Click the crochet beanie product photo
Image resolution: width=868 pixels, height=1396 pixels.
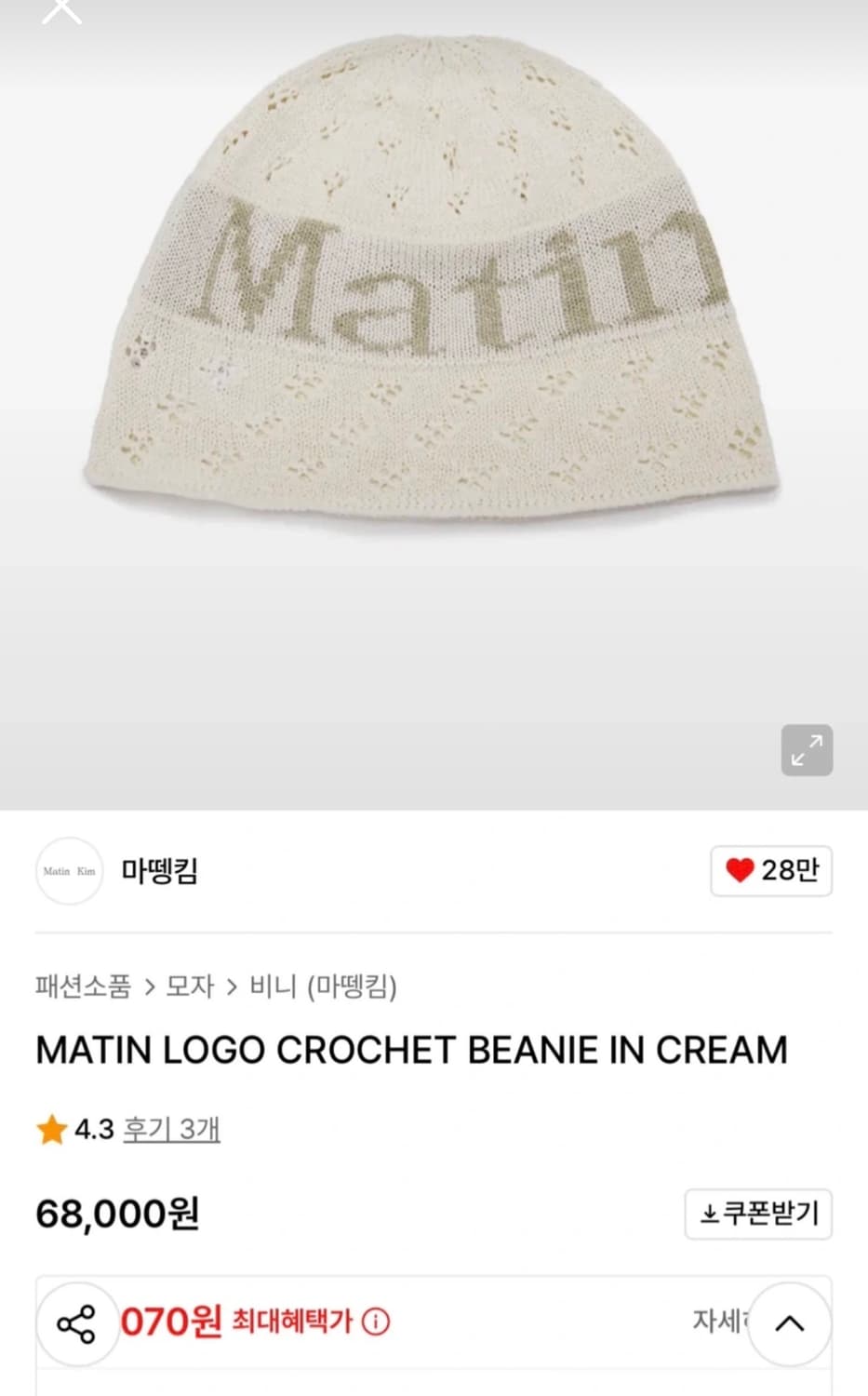click(x=434, y=279)
